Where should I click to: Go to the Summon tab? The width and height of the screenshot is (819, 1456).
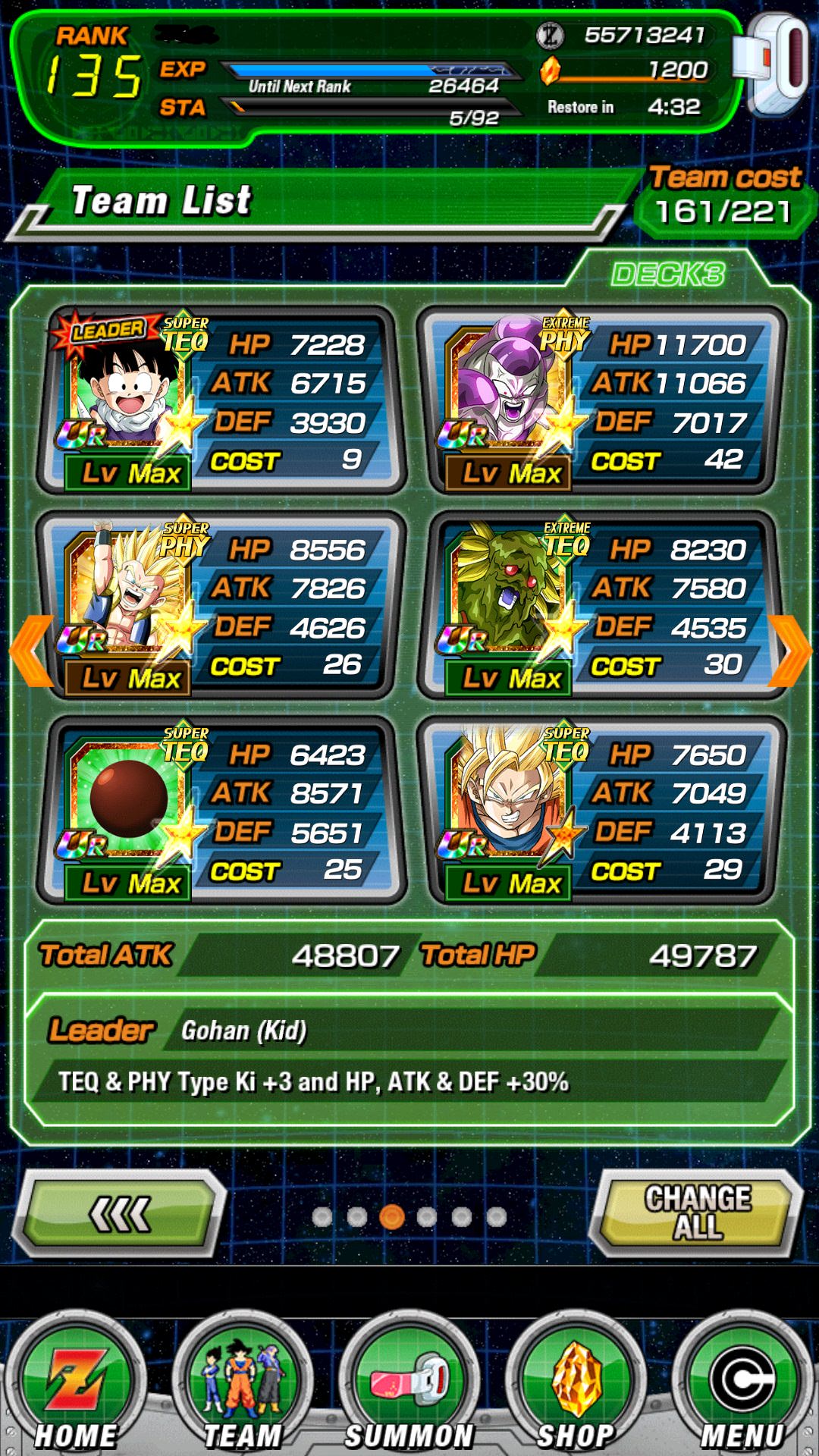(x=409, y=1385)
